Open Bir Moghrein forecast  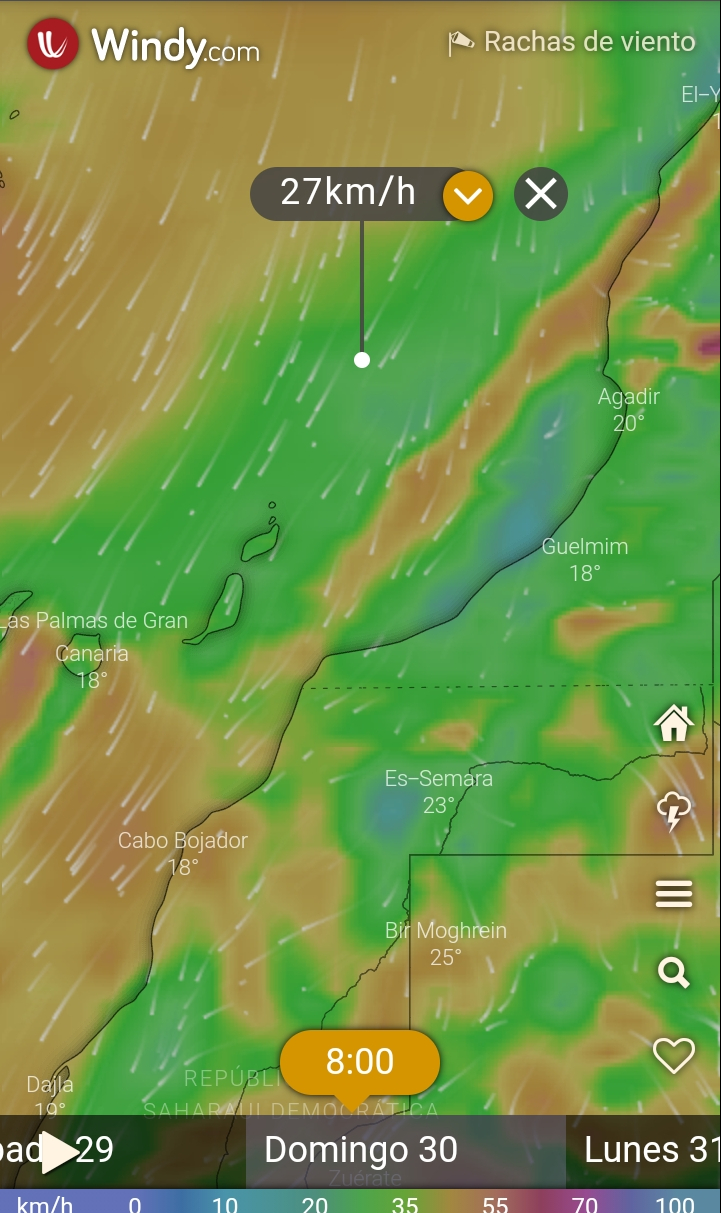click(x=446, y=943)
